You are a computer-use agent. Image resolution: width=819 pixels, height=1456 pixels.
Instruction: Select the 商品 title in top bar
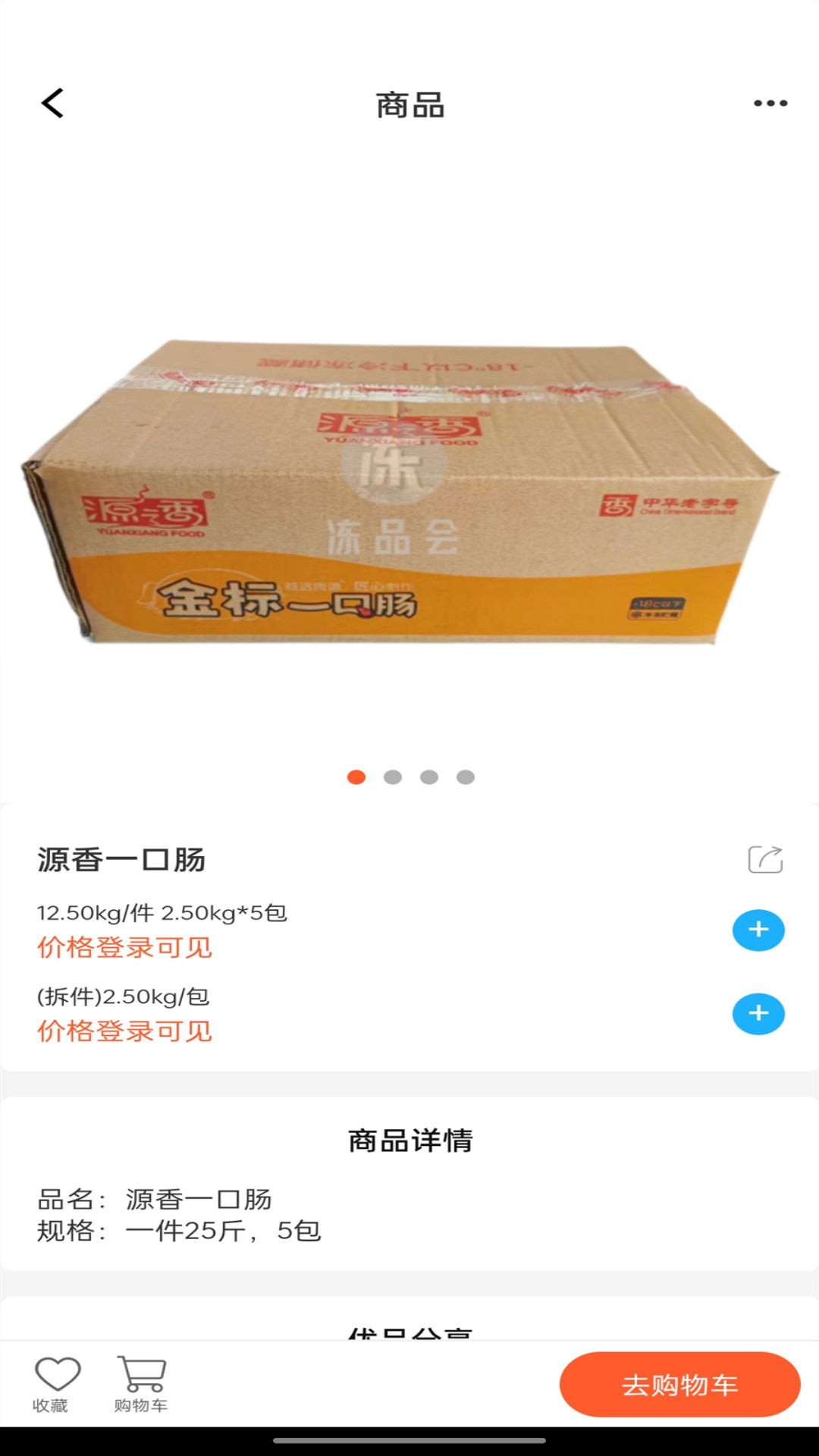coord(409,105)
